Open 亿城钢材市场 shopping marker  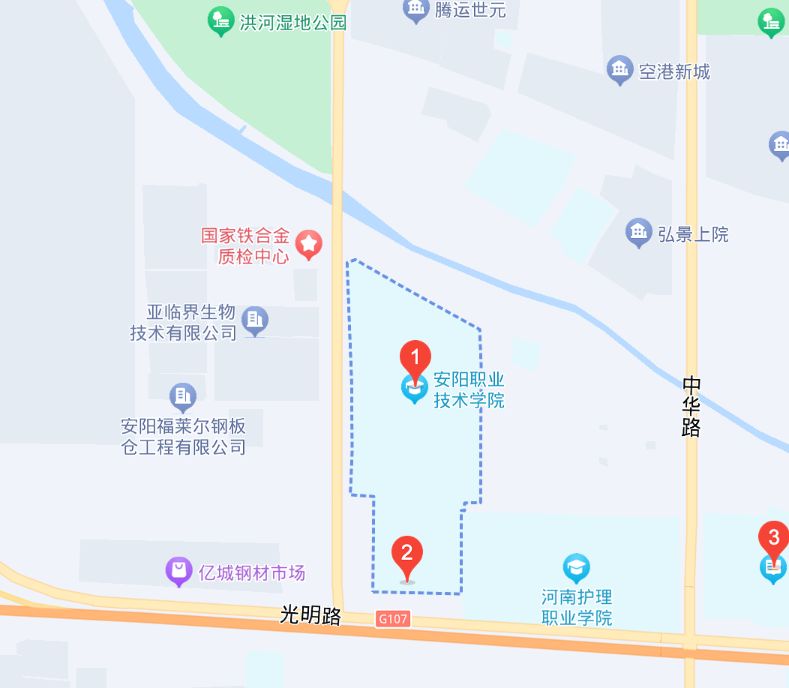[x=179, y=572]
